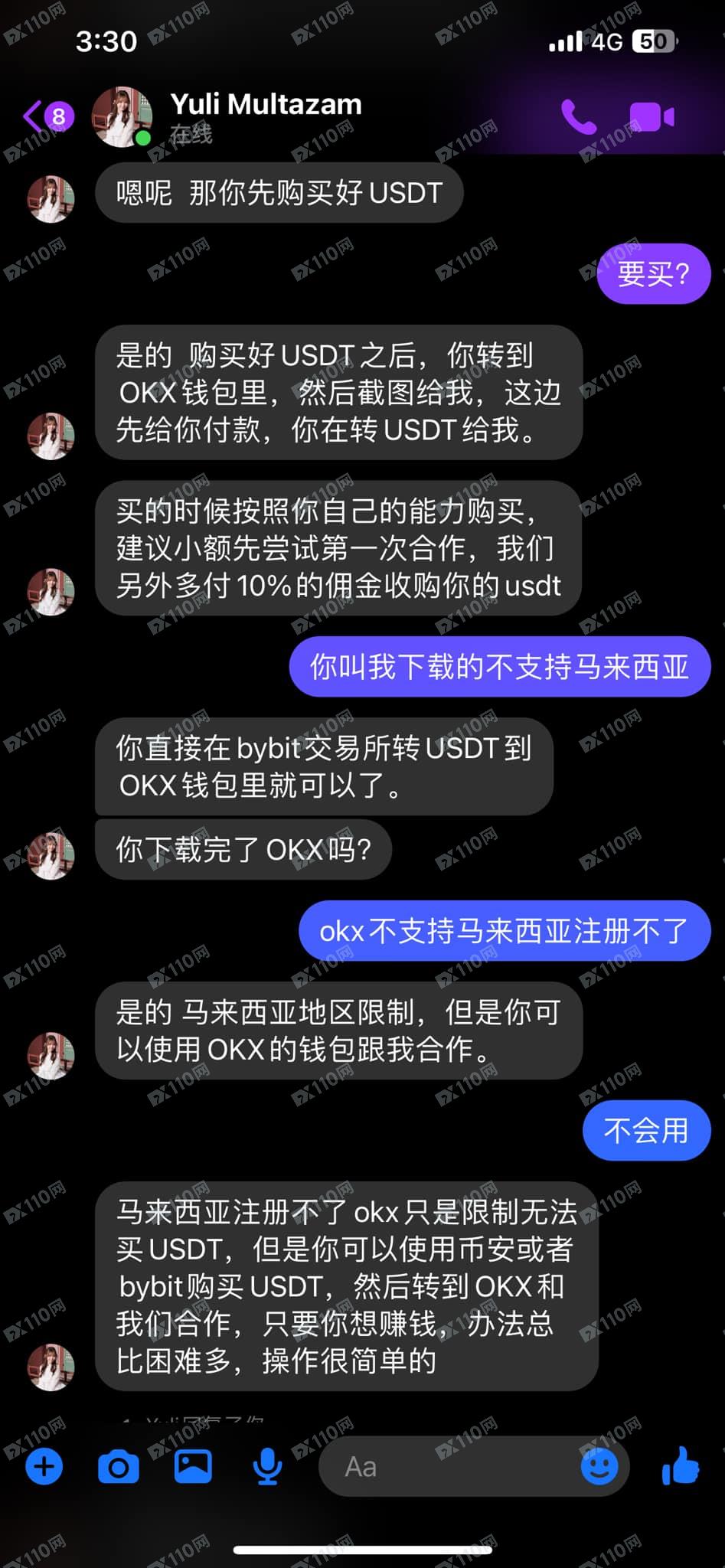725x1568 pixels.
Task: Start a video call with Yuli Multazam
Action: point(652,117)
